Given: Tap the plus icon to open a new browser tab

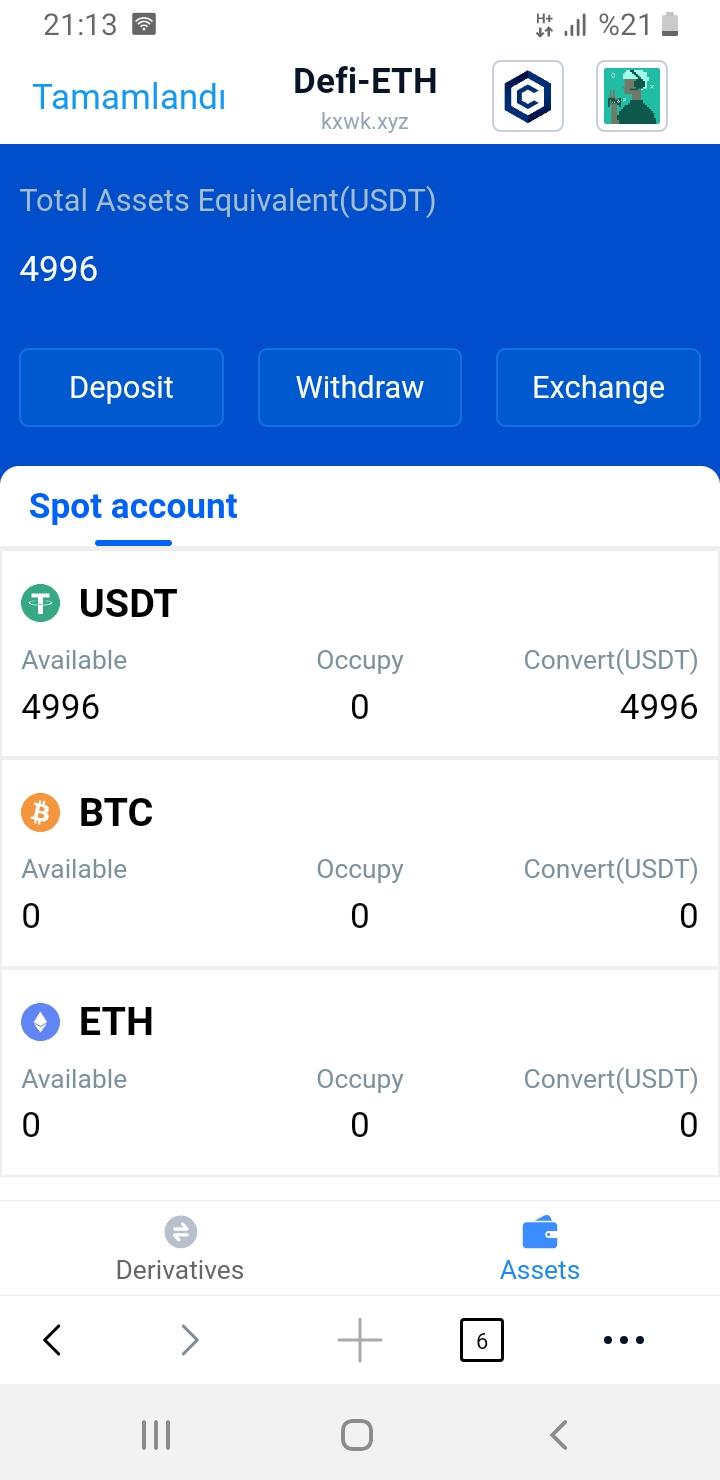Looking at the screenshot, I should coord(359,1340).
